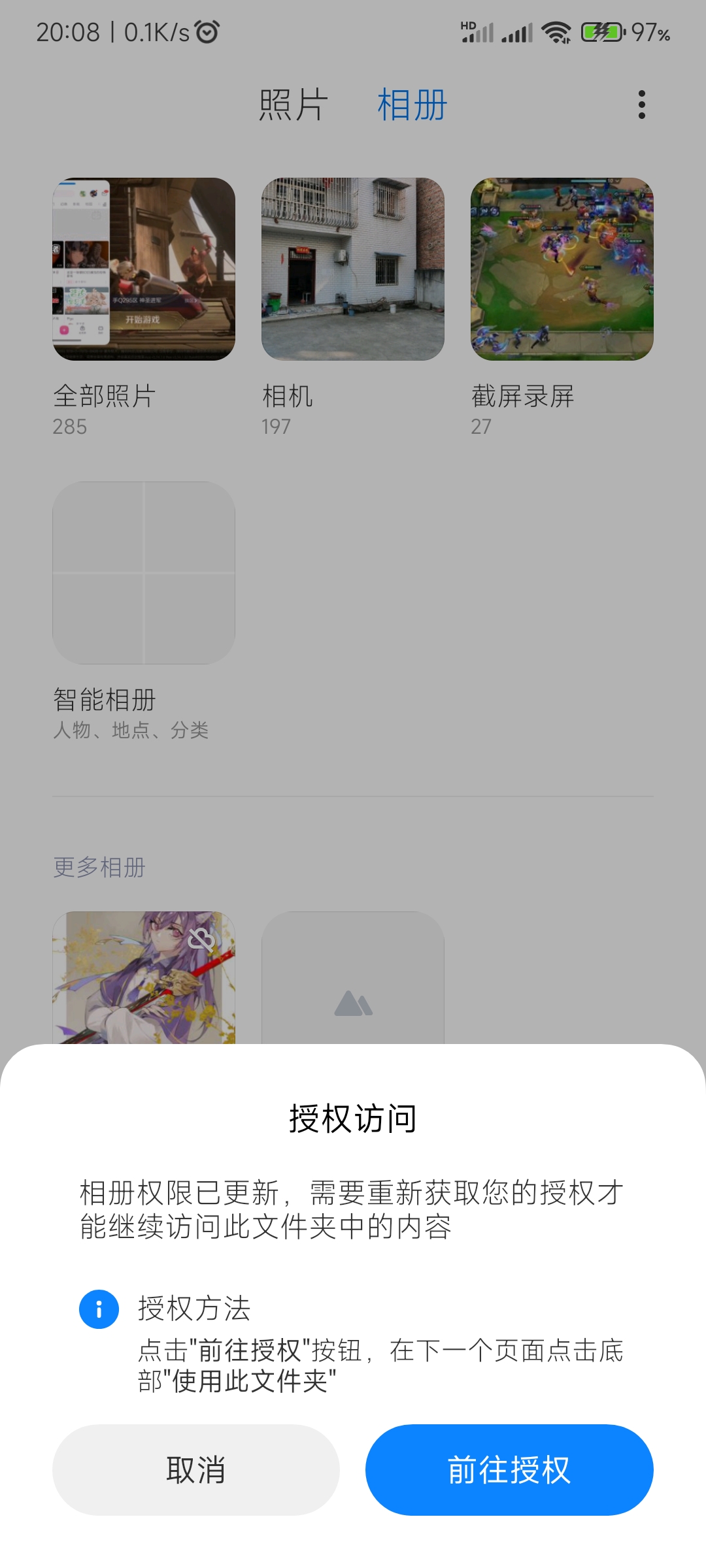Select the 相册 tab
The height and width of the screenshot is (1568, 706).
412,105
